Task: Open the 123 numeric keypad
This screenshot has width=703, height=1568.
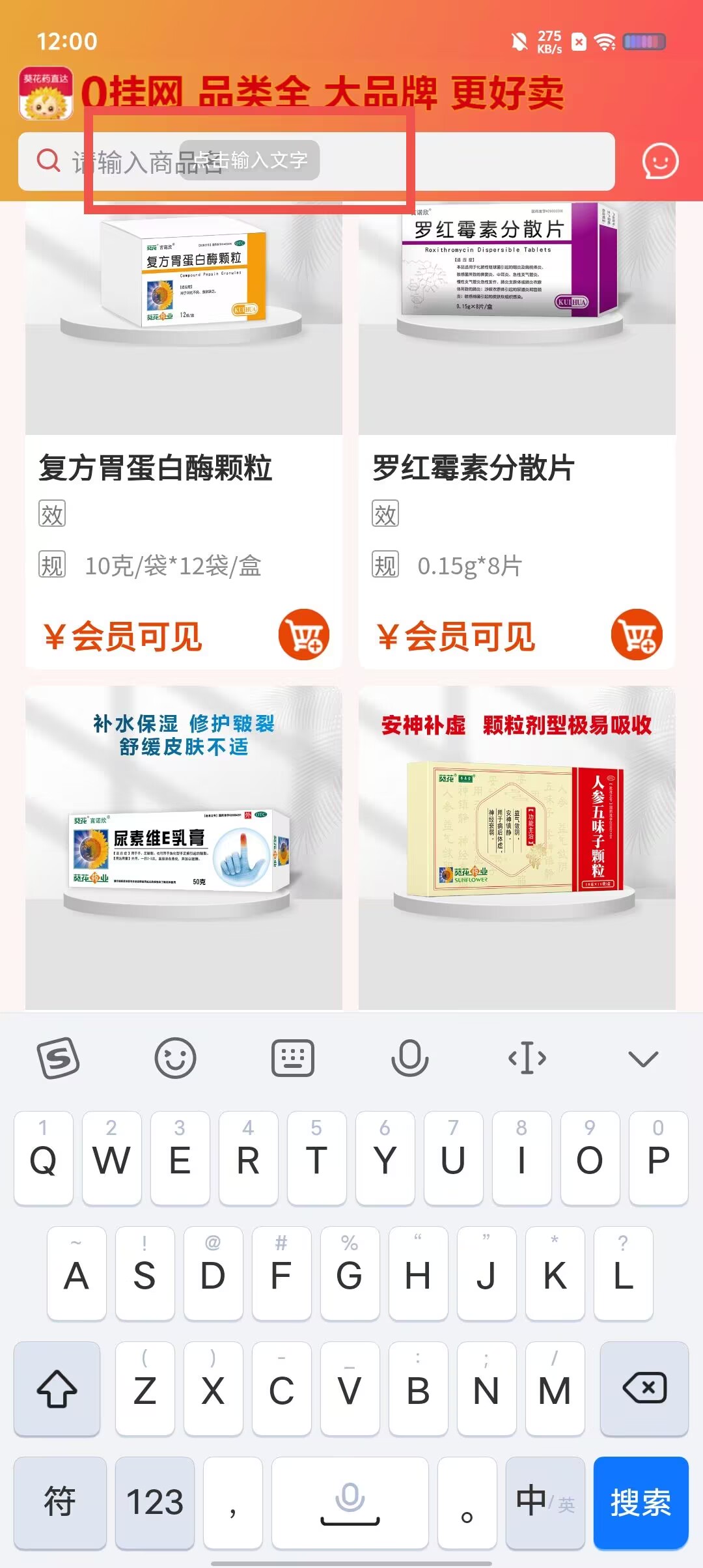Action: click(x=155, y=1503)
